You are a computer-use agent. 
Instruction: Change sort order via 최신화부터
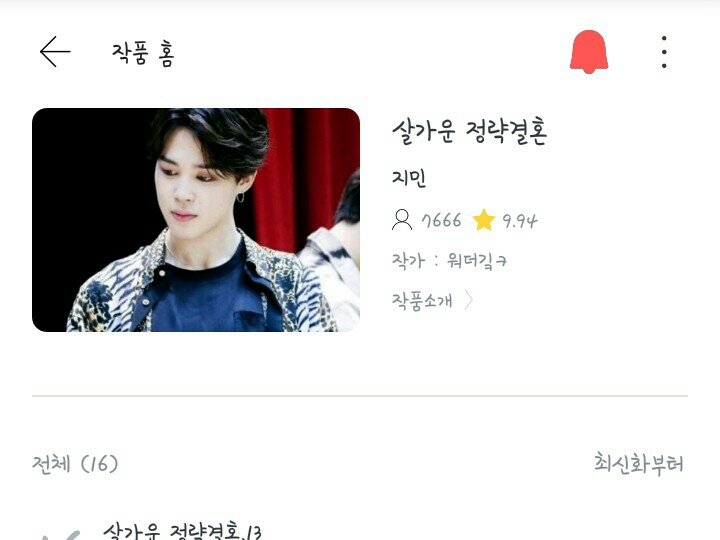pos(639,463)
